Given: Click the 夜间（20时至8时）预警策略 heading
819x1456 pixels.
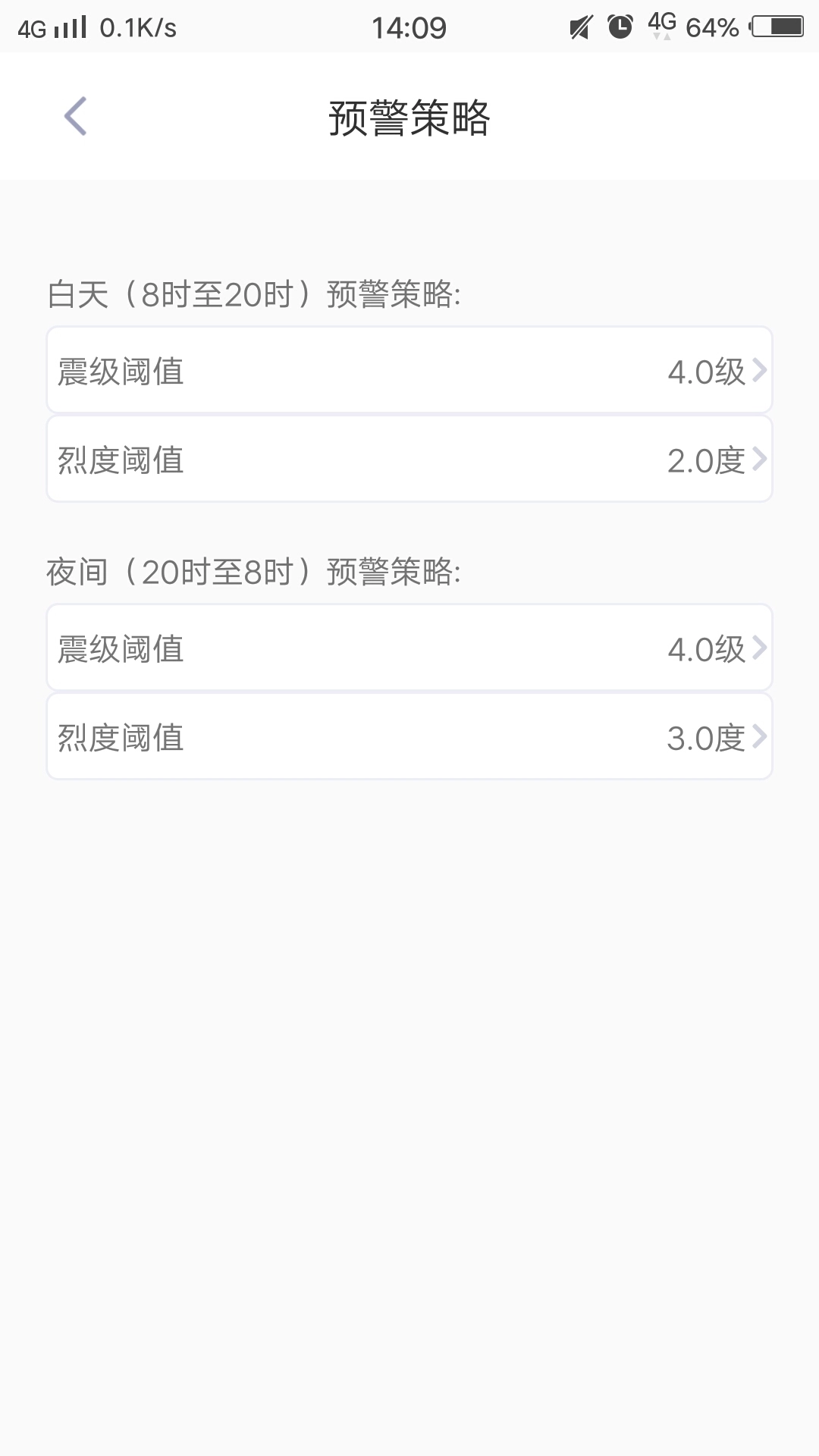Looking at the screenshot, I should click(x=256, y=573).
